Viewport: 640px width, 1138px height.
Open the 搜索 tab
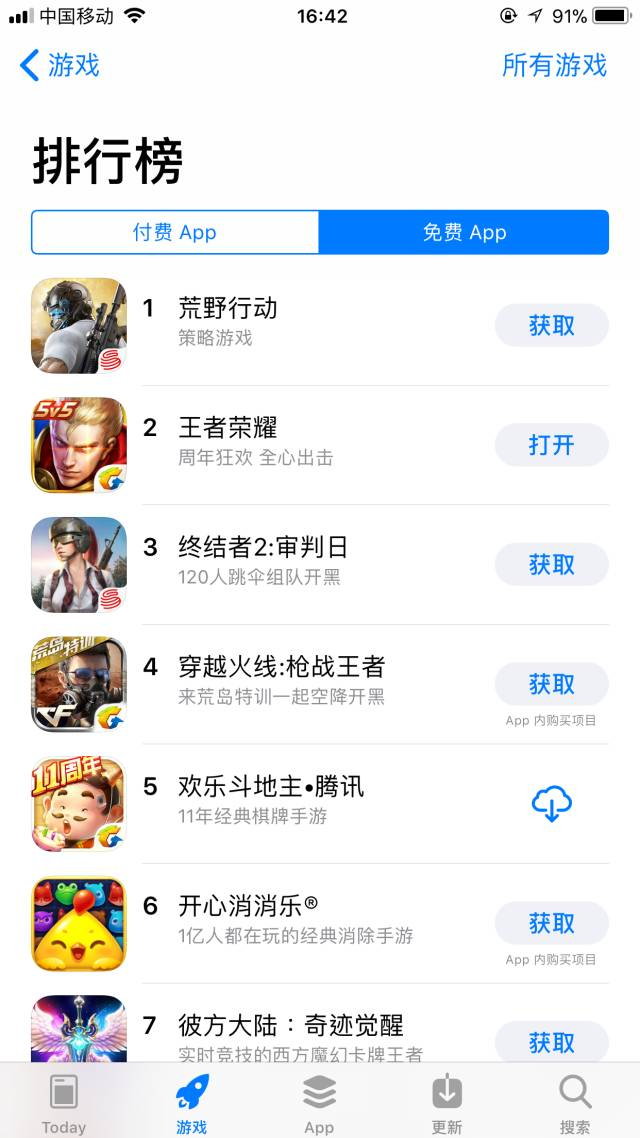point(575,1103)
